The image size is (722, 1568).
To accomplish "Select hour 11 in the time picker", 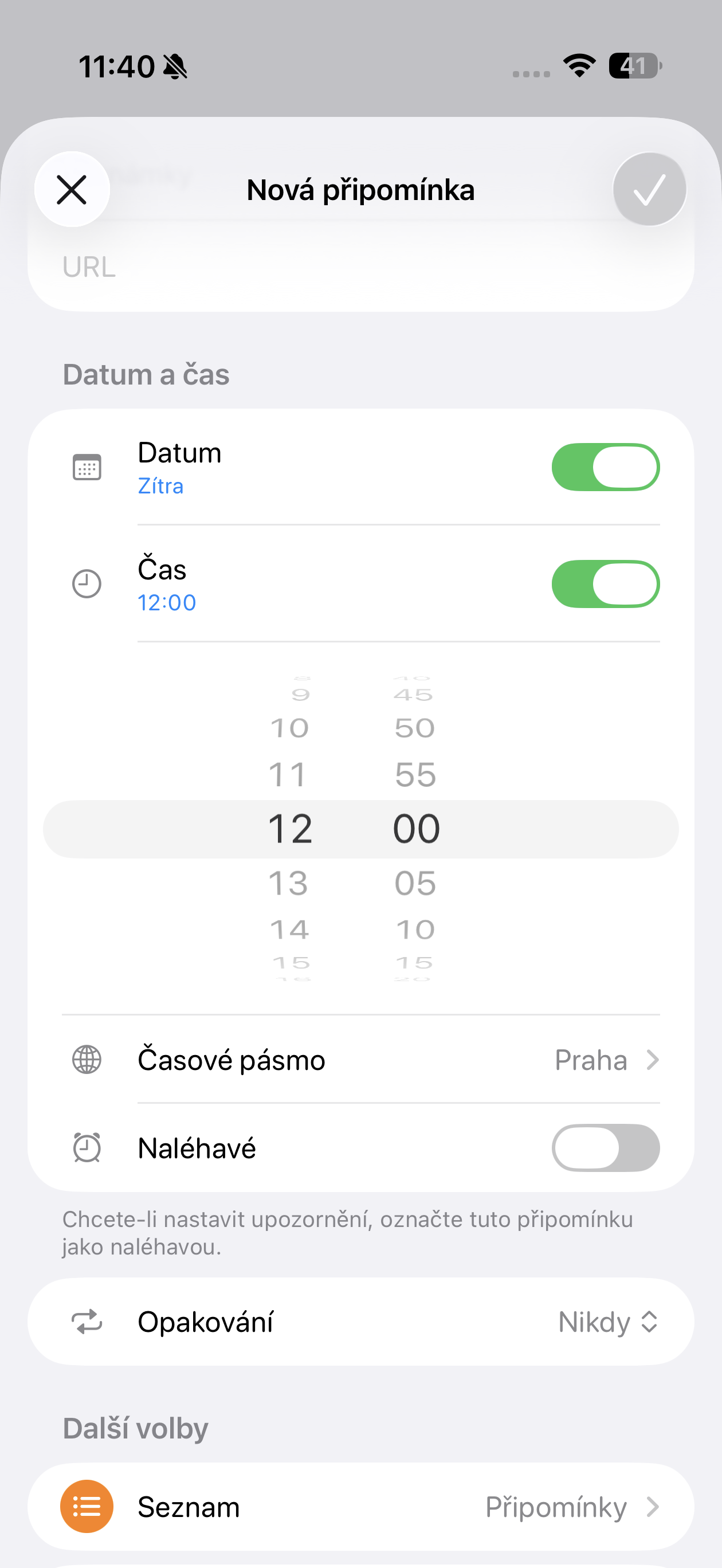I will 287,775.
